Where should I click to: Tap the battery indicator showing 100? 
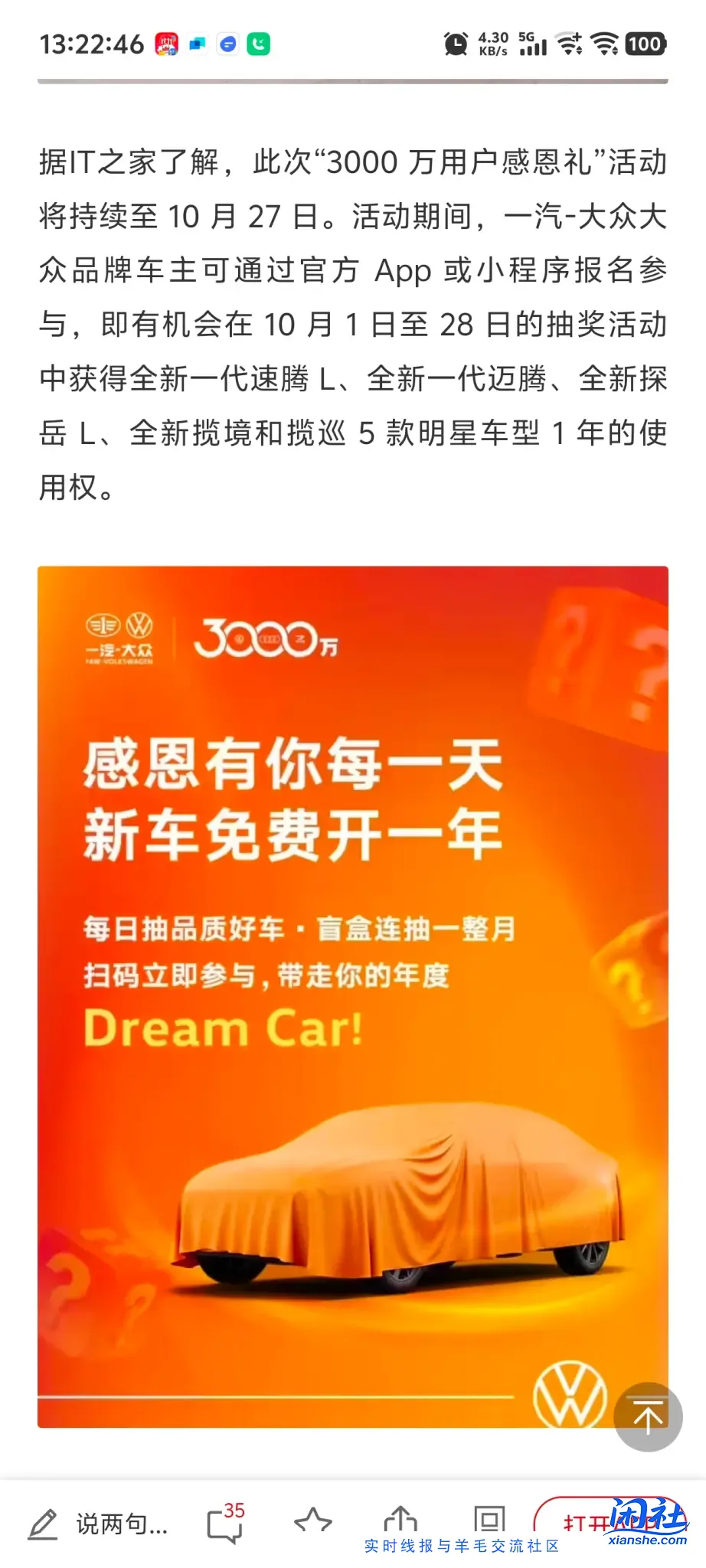point(646,44)
